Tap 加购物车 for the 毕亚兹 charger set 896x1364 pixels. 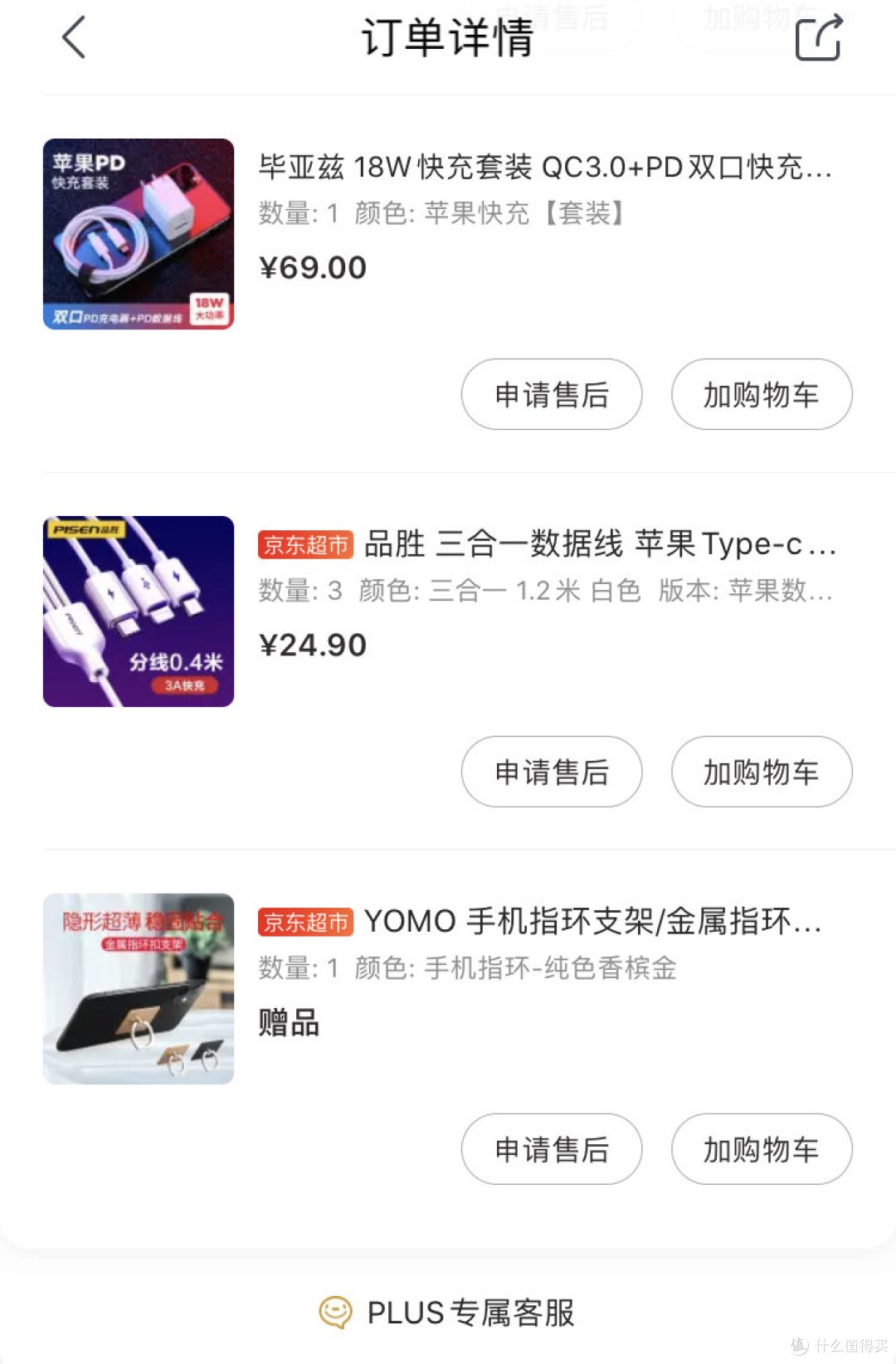(x=761, y=395)
